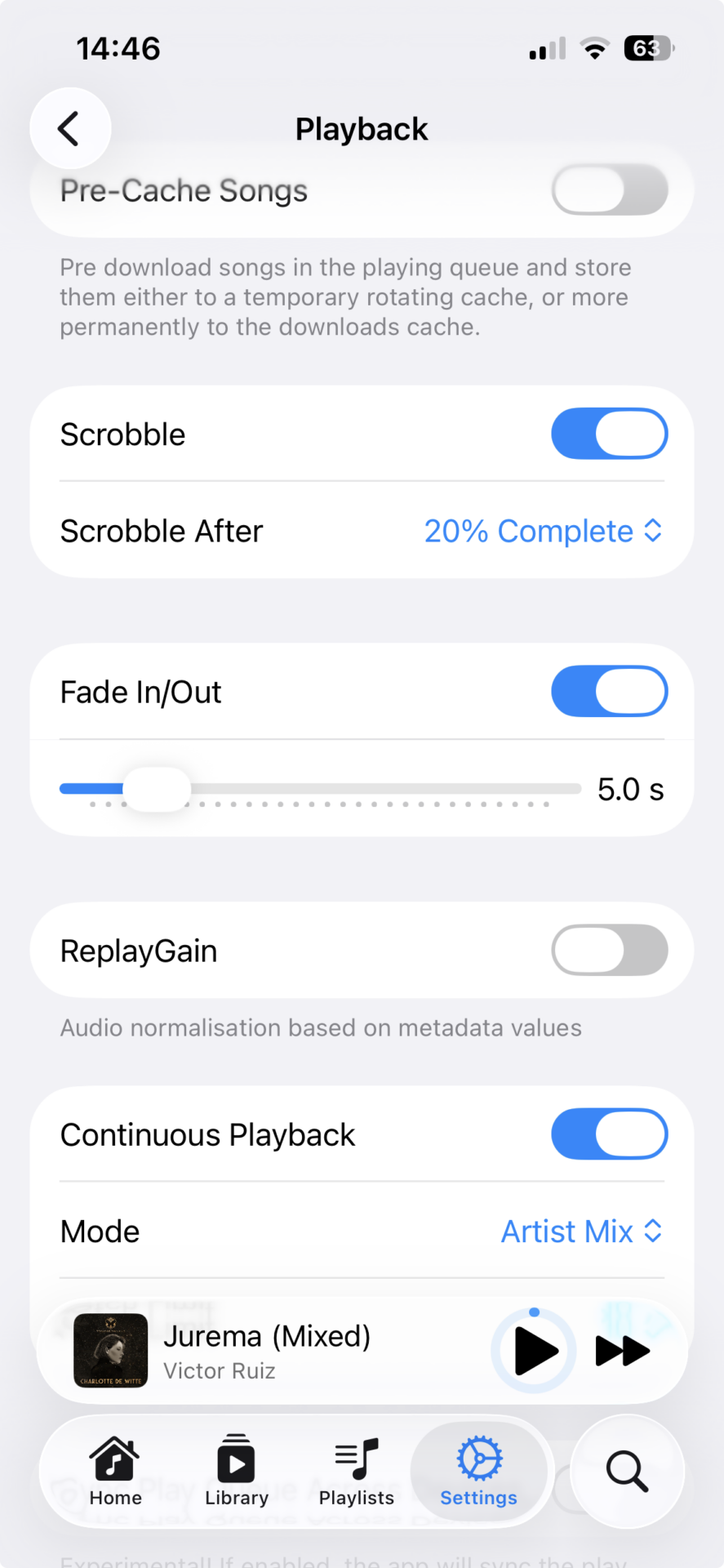Switch to the Library tab

[x=236, y=1472]
